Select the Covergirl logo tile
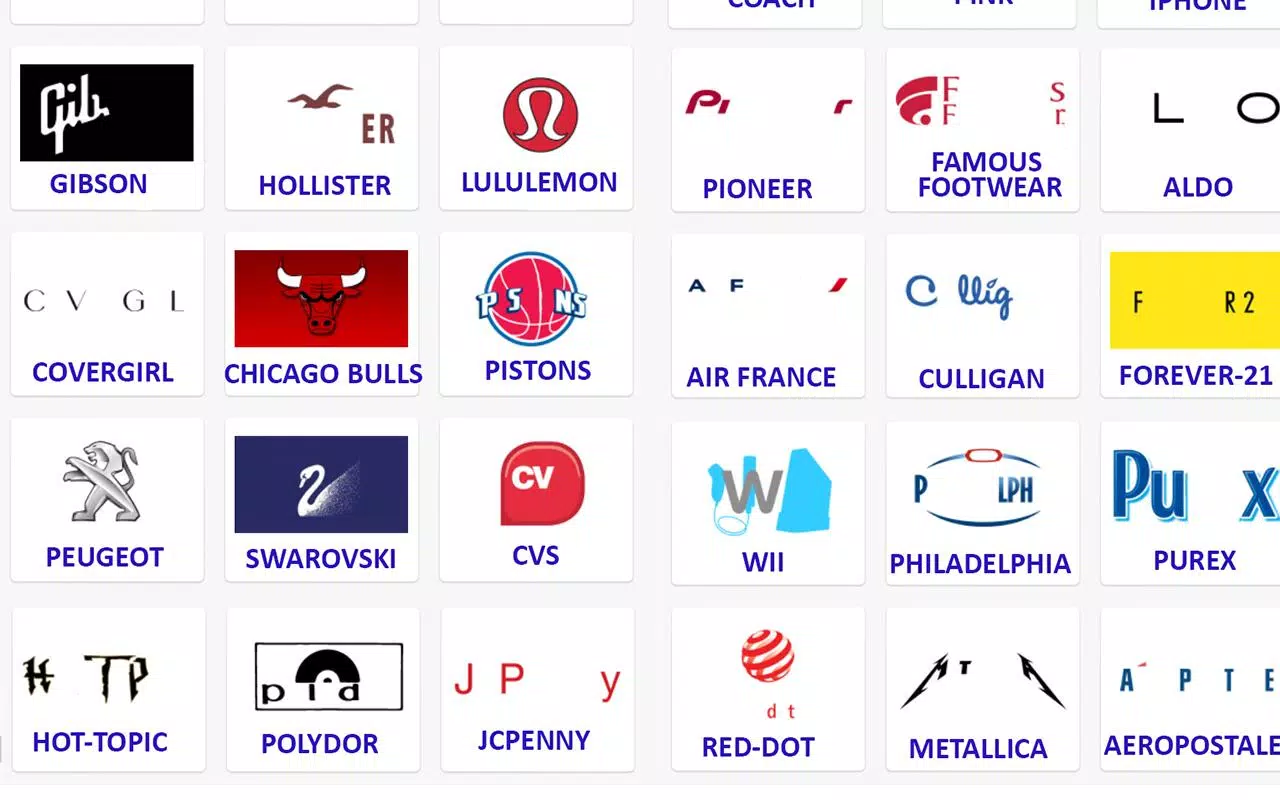This screenshot has height=800, width=1280. (107, 314)
